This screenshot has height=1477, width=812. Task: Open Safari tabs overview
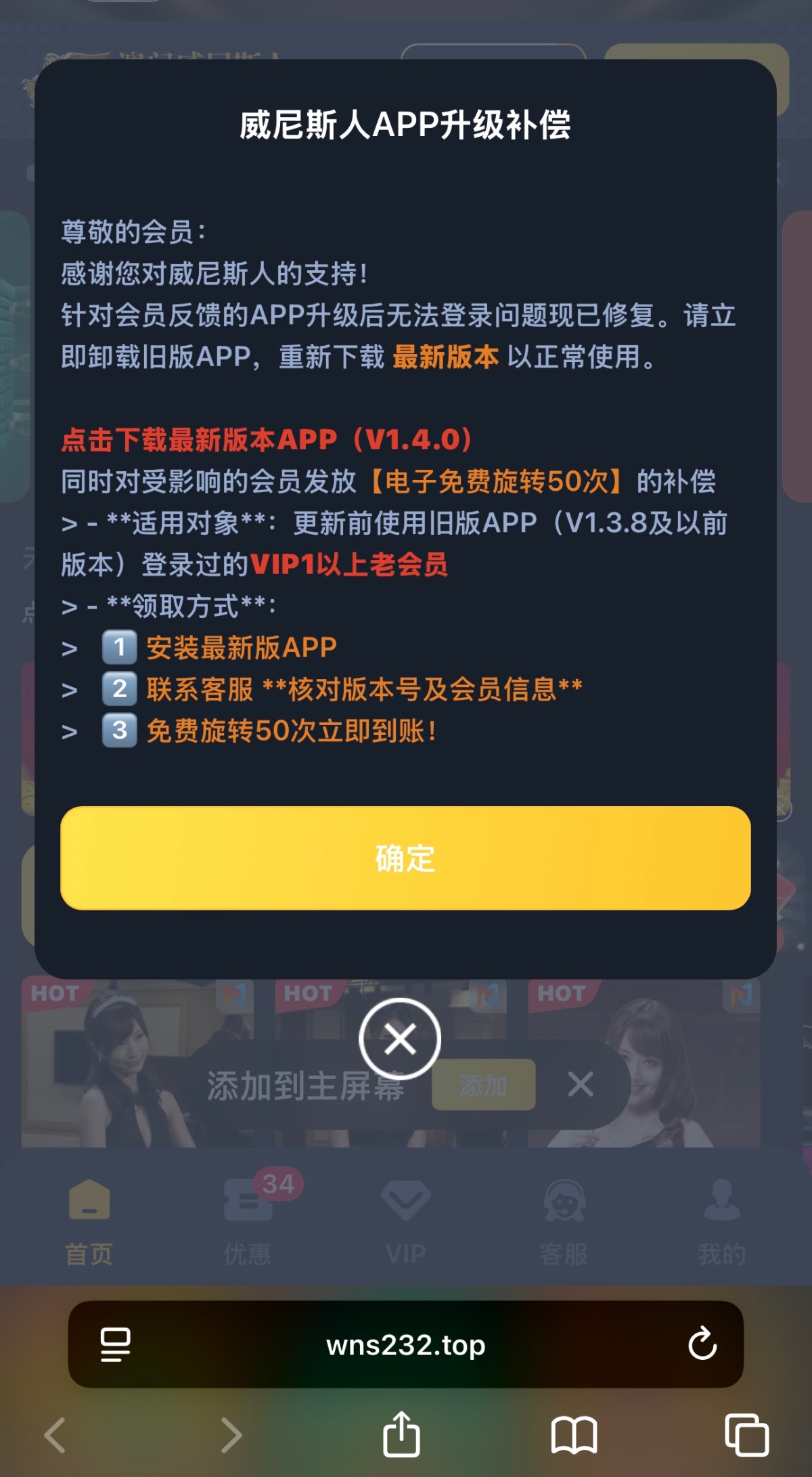pos(746,1434)
